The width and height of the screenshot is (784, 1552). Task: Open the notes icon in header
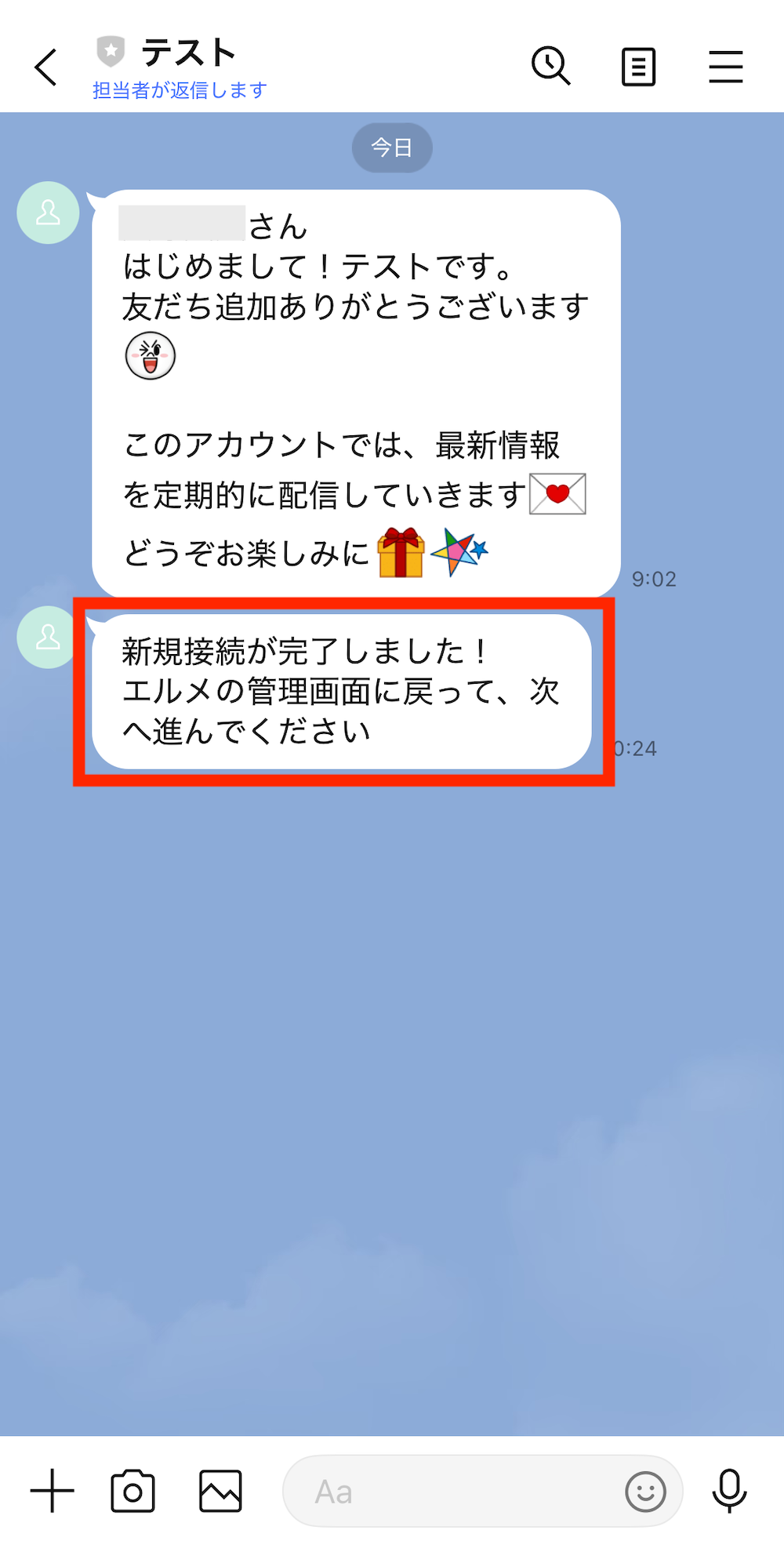(638, 67)
